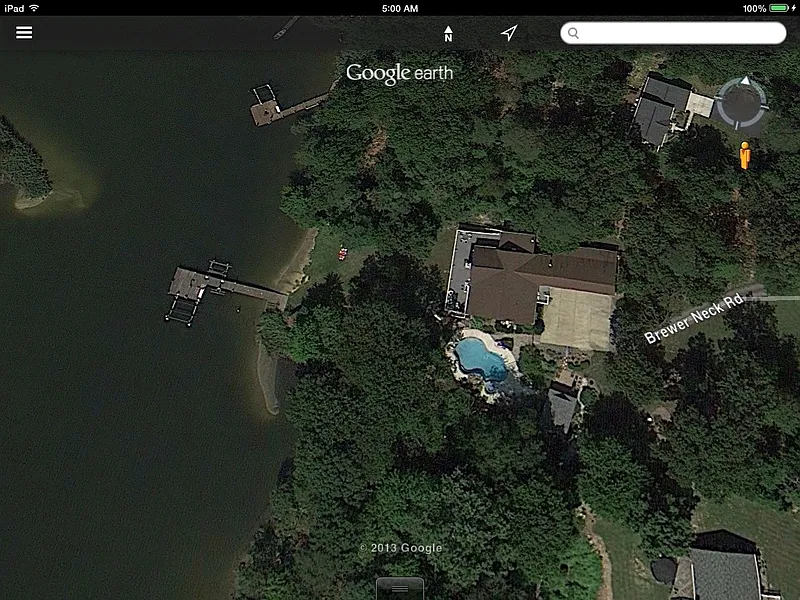The height and width of the screenshot is (600, 800).
Task: Tap the look-around compass ring
Action: (x=741, y=102)
